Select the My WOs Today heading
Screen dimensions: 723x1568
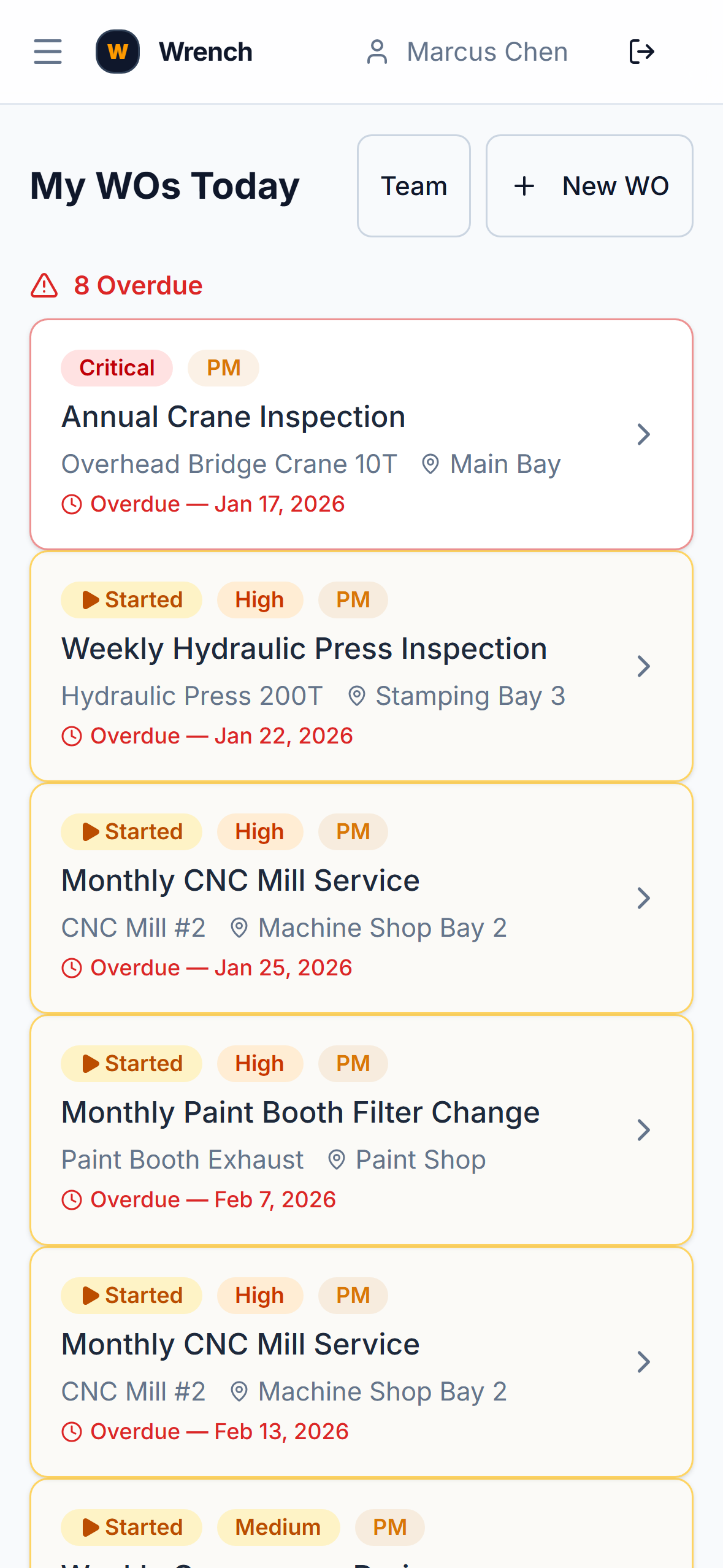pyautogui.click(x=164, y=185)
